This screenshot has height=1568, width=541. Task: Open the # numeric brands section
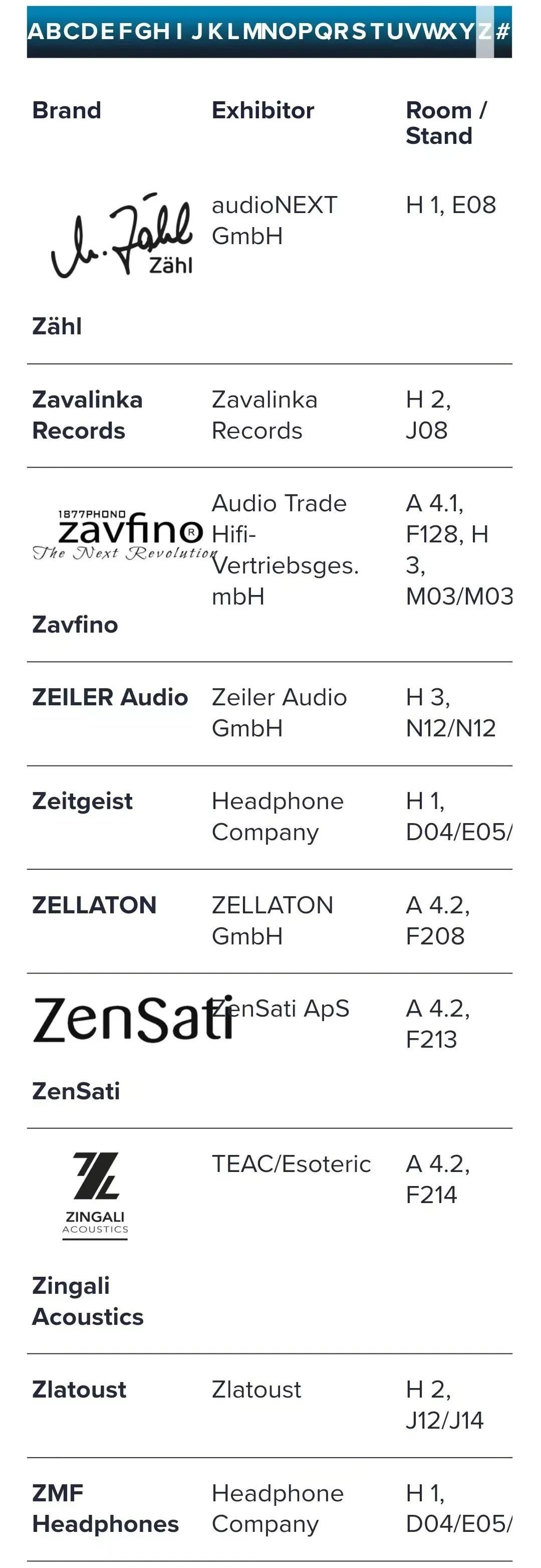(x=502, y=31)
